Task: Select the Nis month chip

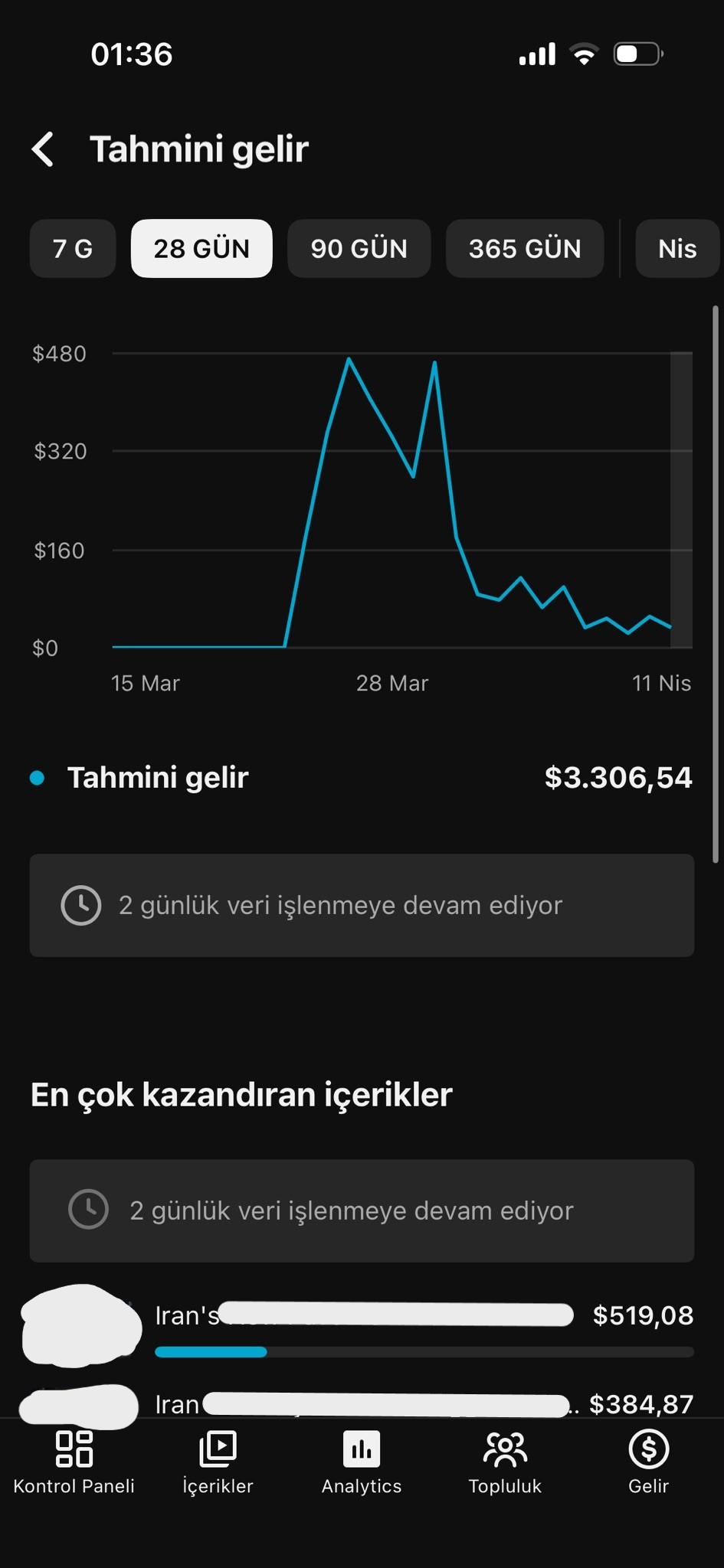Action: [677, 249]
